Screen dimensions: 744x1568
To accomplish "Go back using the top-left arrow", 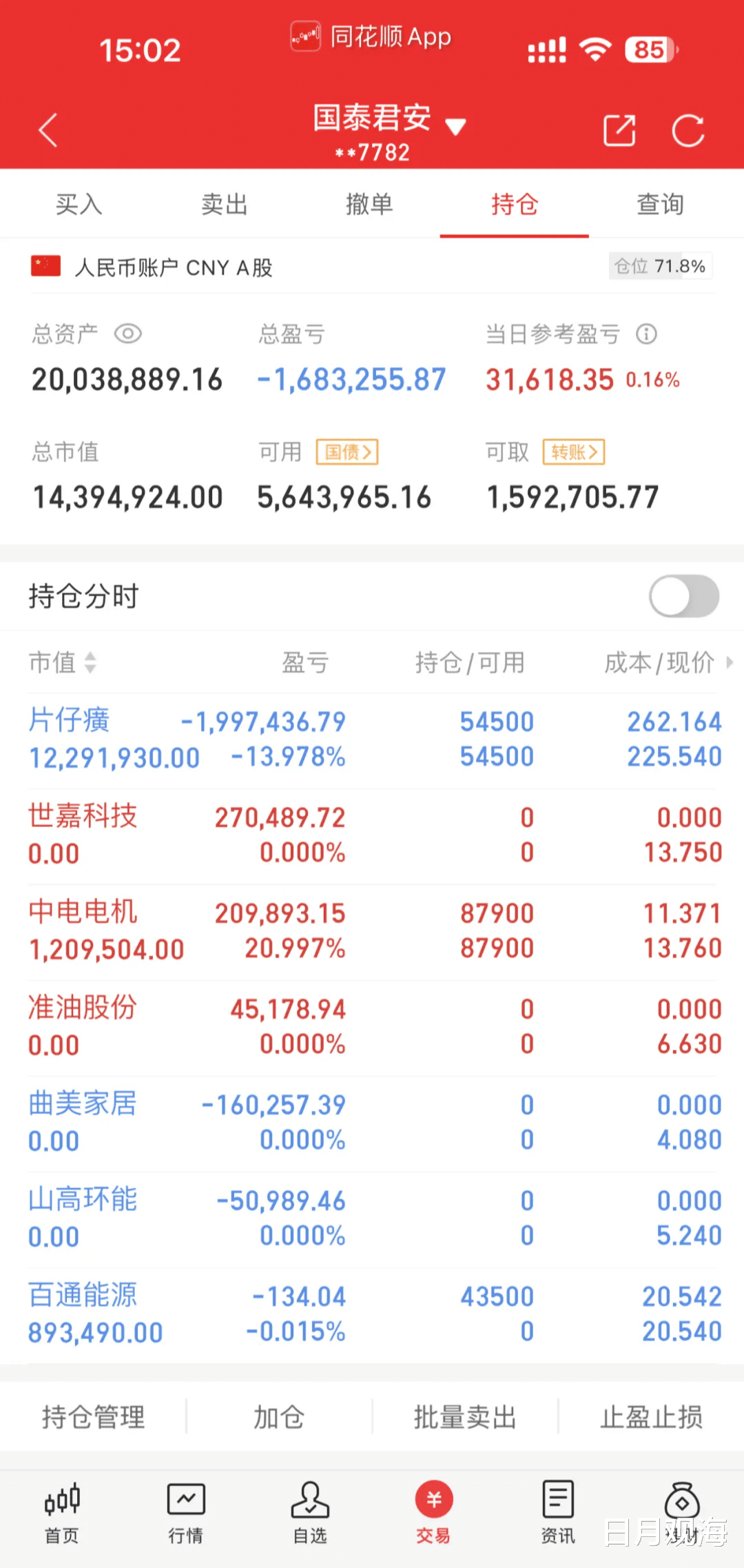I will 48,130.
